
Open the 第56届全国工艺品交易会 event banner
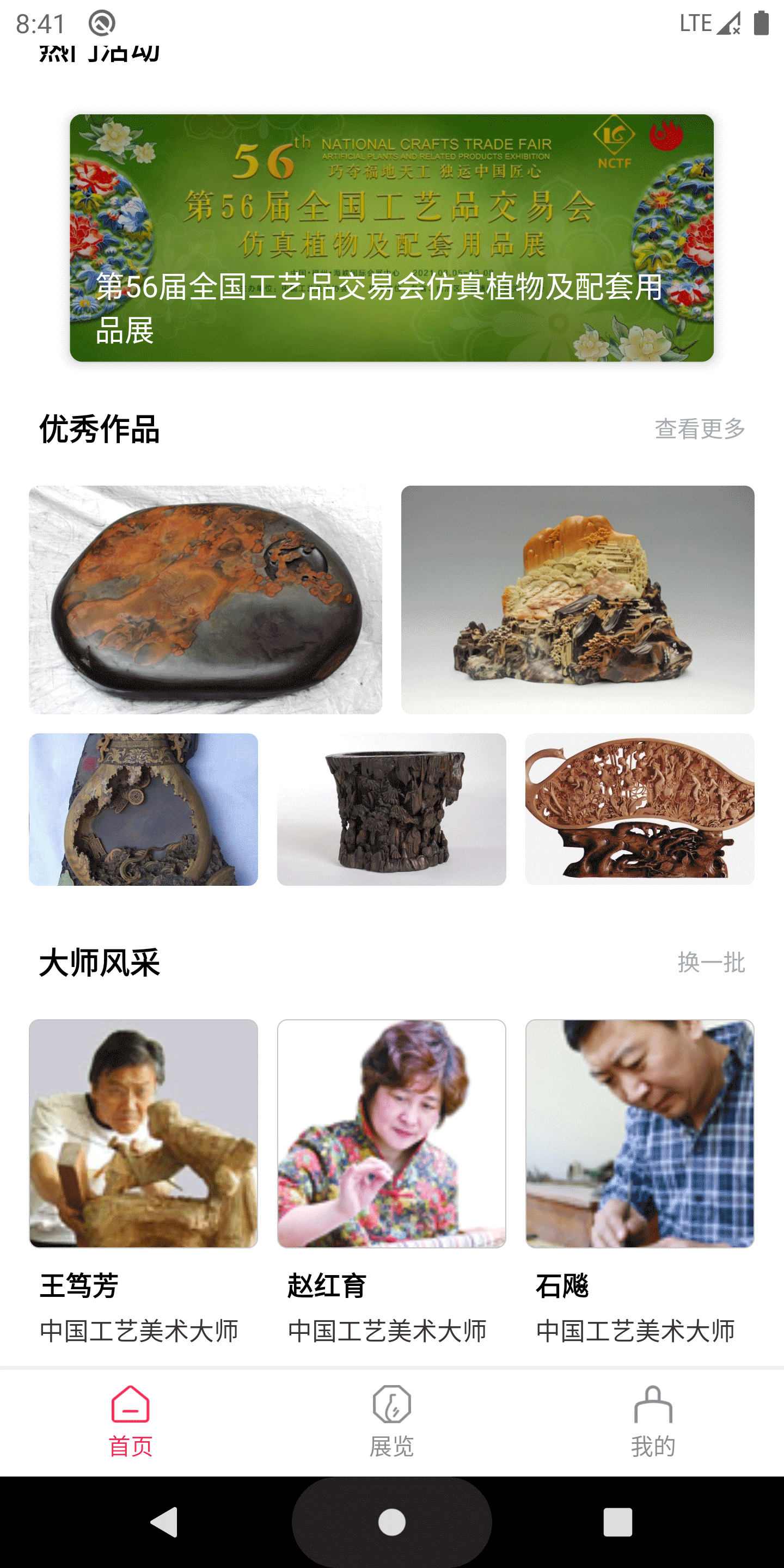coord(391,237)
